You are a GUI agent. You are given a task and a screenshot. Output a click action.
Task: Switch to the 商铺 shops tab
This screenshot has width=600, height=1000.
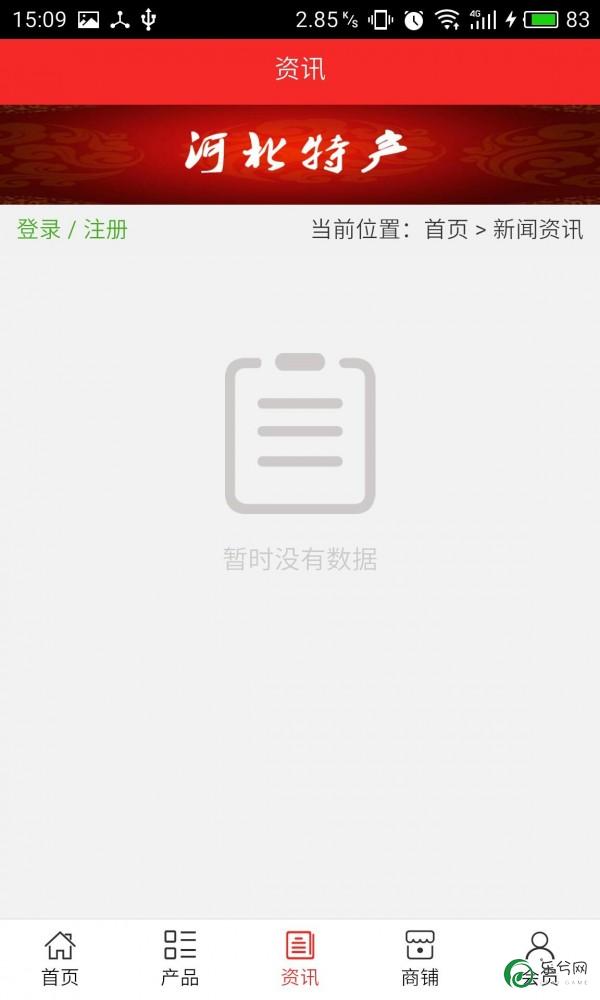click(x=420, y=959)
